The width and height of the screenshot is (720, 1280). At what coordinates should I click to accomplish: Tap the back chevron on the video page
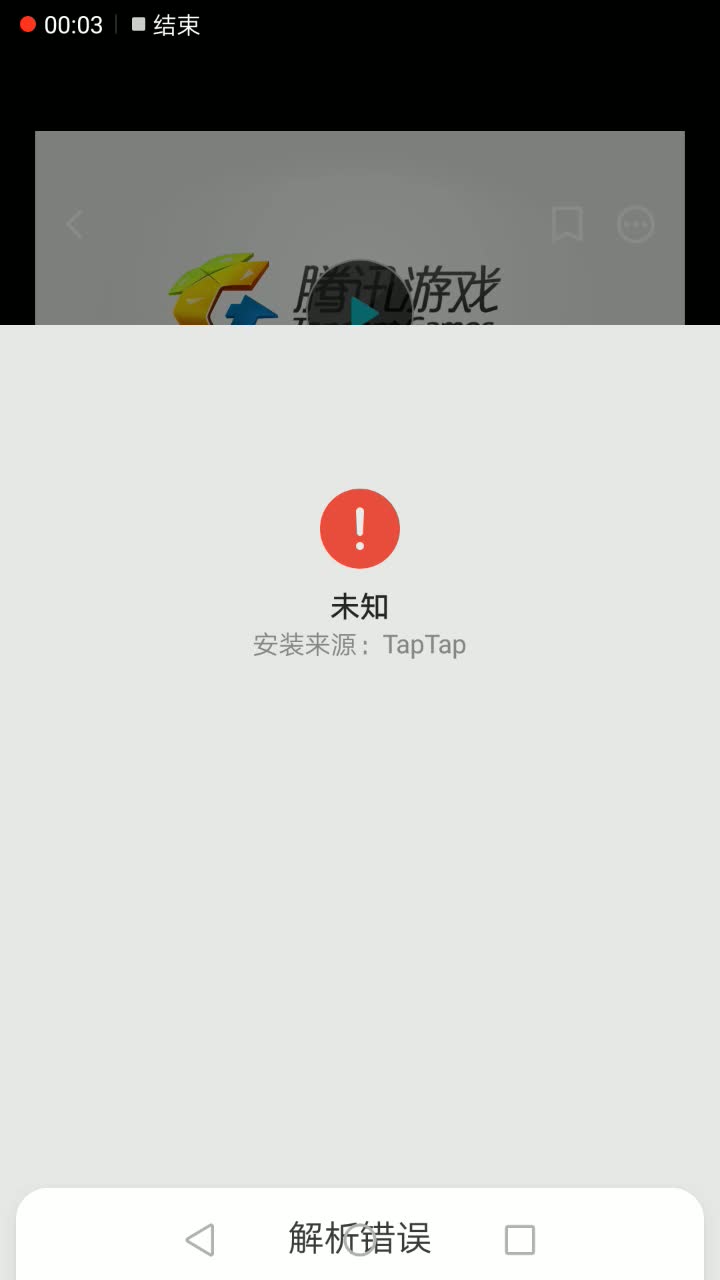[x=74, y=224]
